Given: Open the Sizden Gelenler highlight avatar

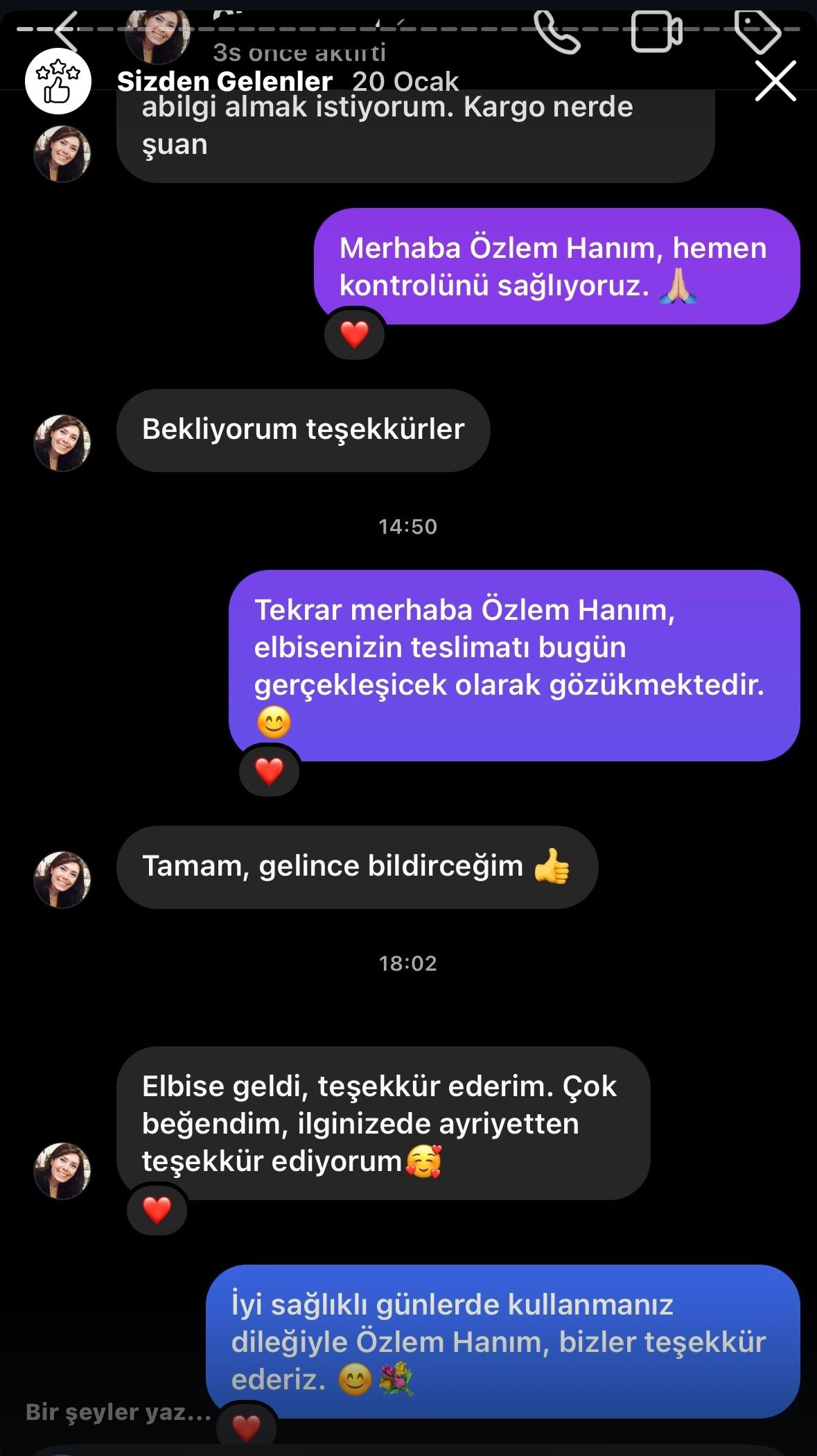Looking at the screenshot, I should (x=58, y=82).
